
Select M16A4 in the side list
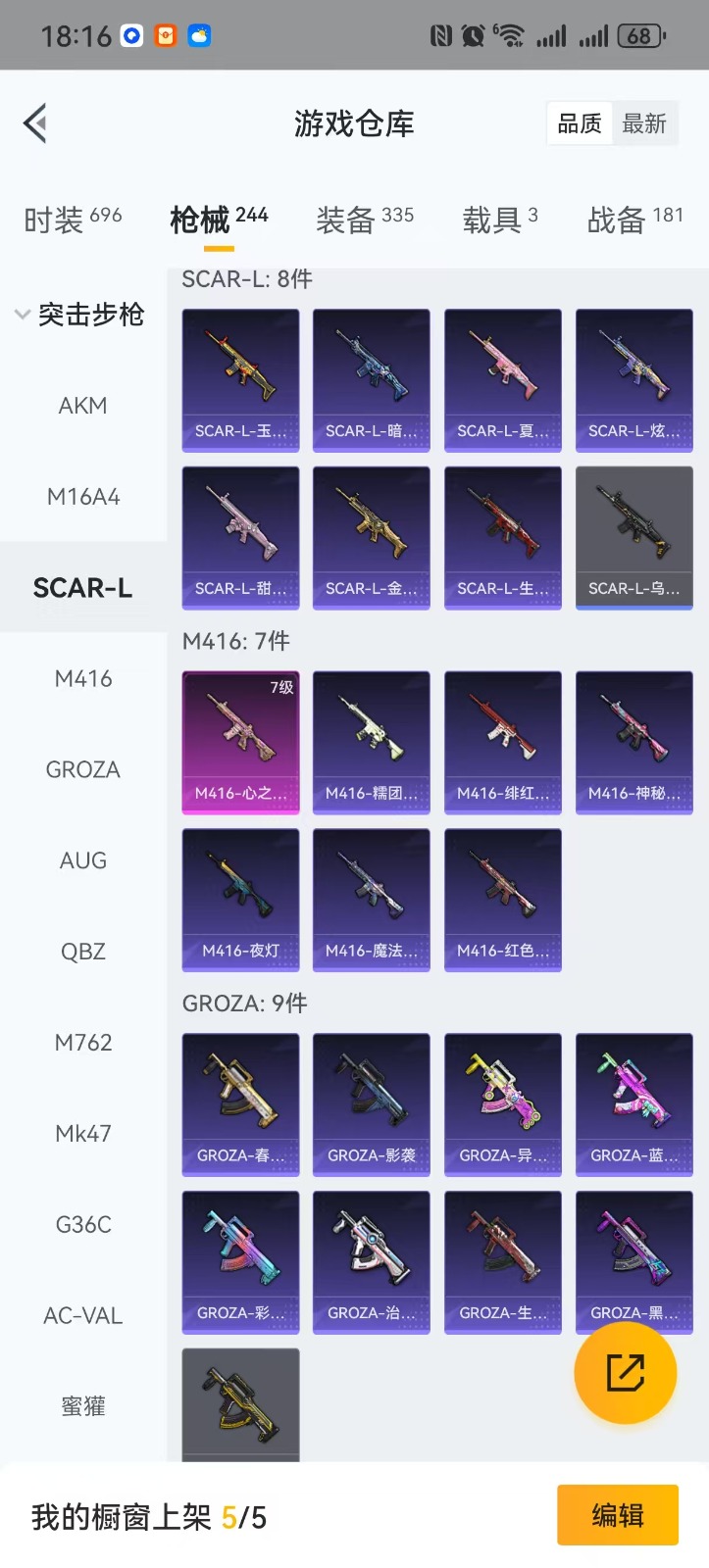pyautogui.click(x=82, y=496)
